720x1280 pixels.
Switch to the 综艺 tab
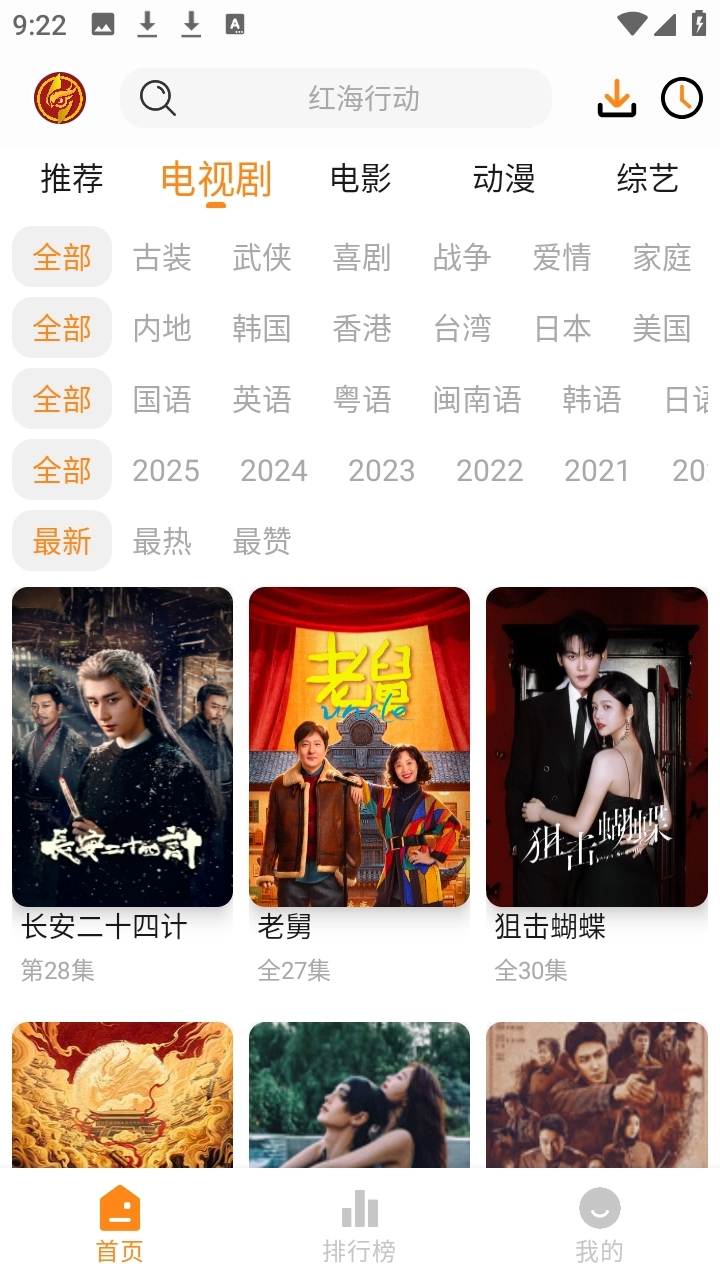click(647, 179)
